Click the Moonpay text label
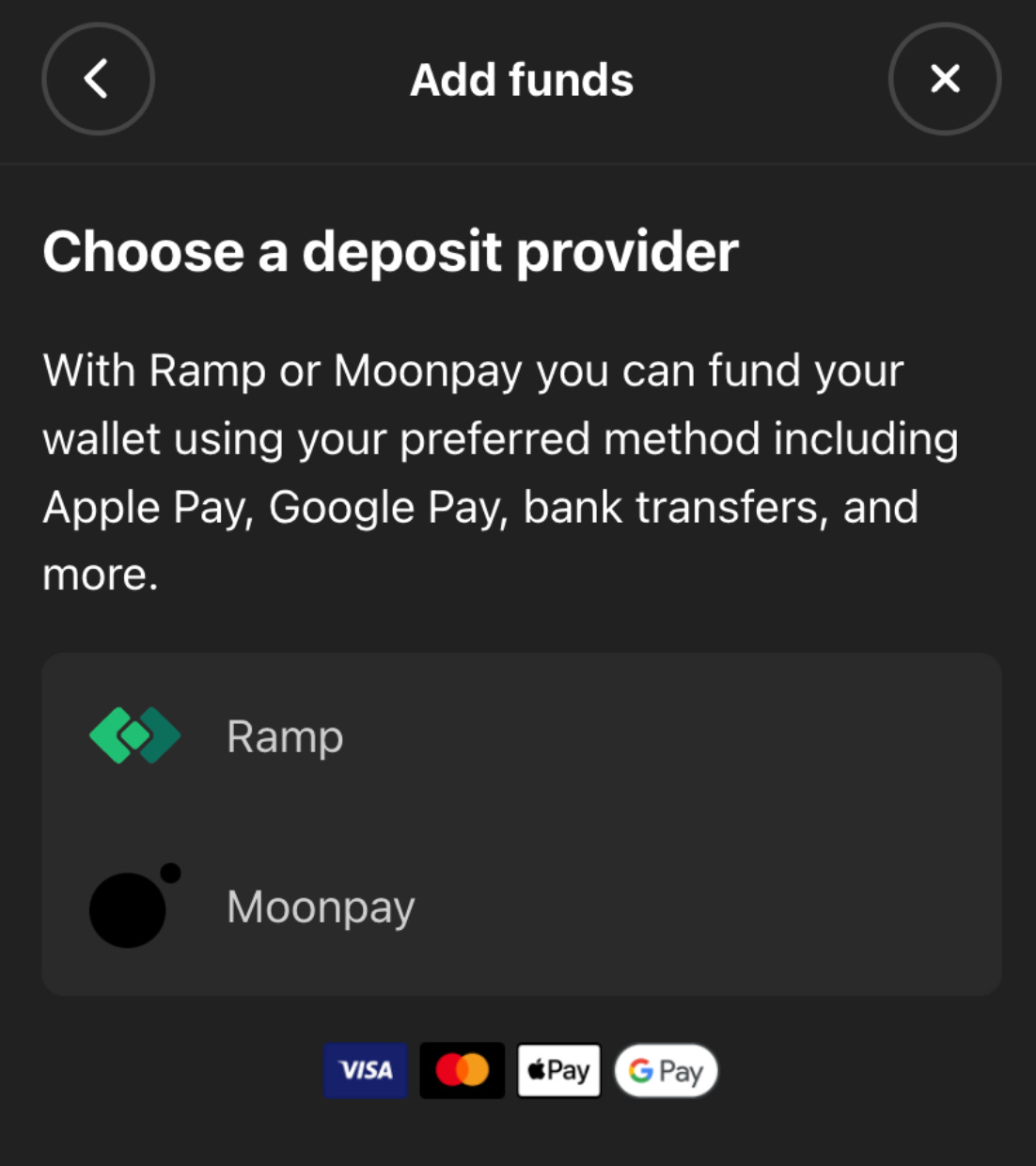1036x1166 pixels. click(x=321, y=907)
